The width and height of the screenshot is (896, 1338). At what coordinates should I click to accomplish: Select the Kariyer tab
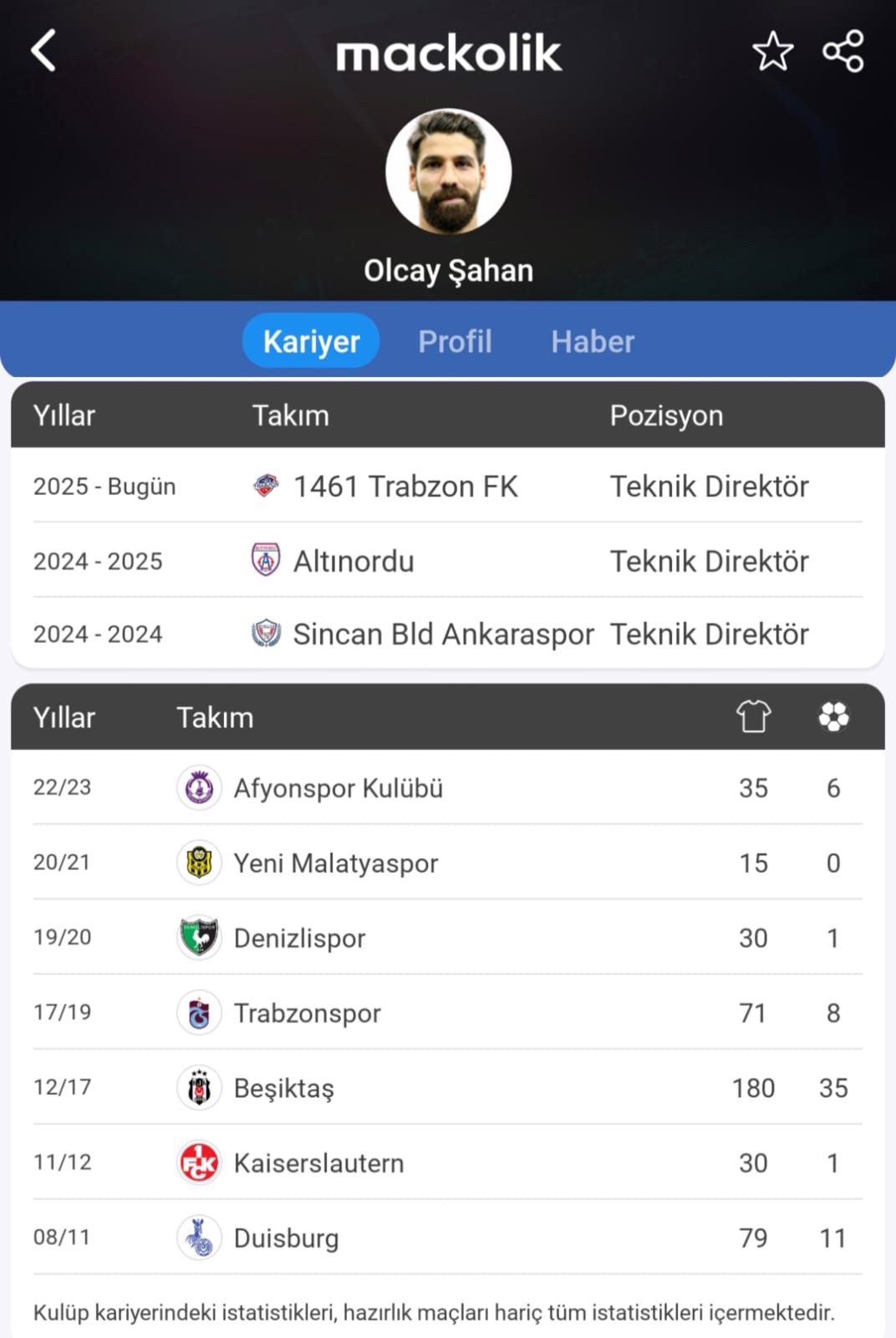[311, 341]
